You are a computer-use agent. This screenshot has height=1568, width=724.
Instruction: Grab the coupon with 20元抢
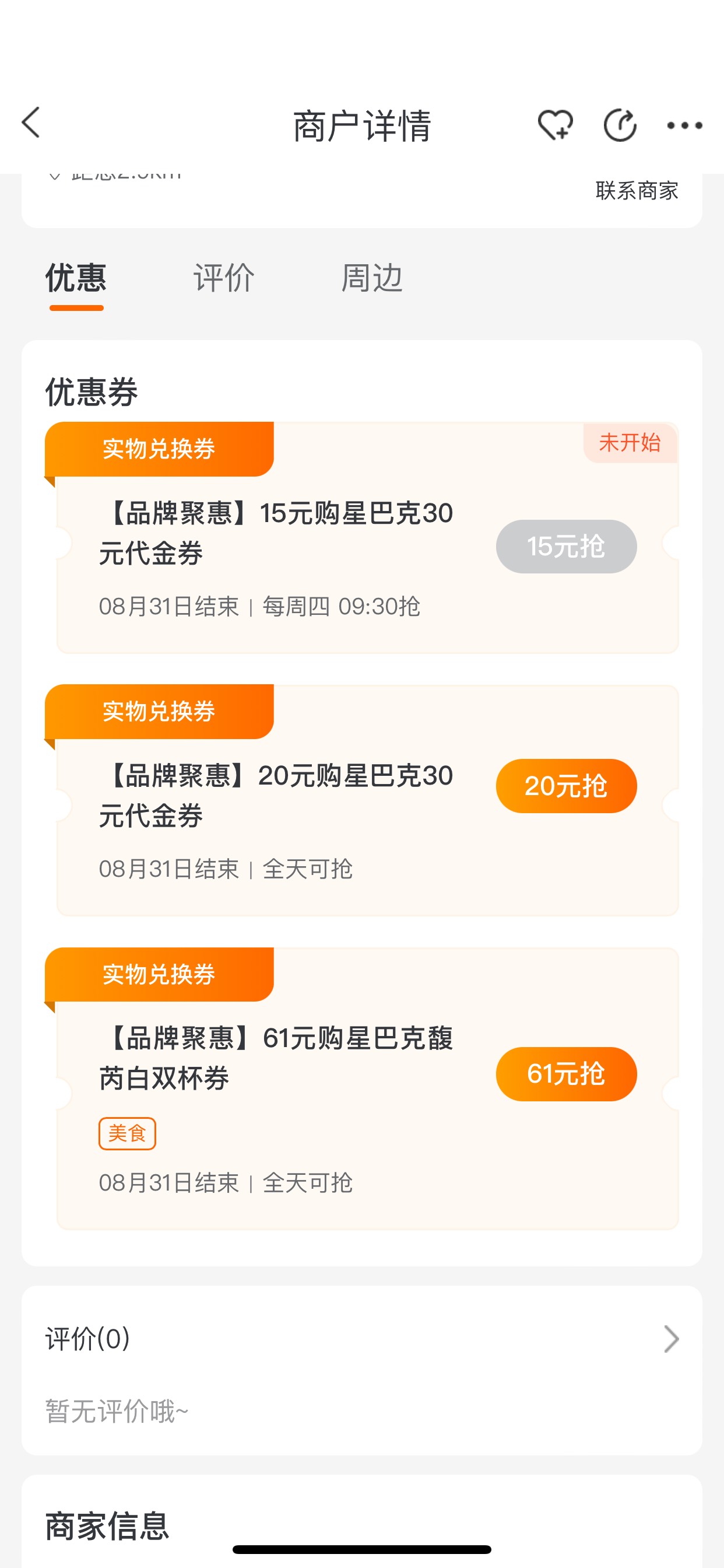pos(566,786)
